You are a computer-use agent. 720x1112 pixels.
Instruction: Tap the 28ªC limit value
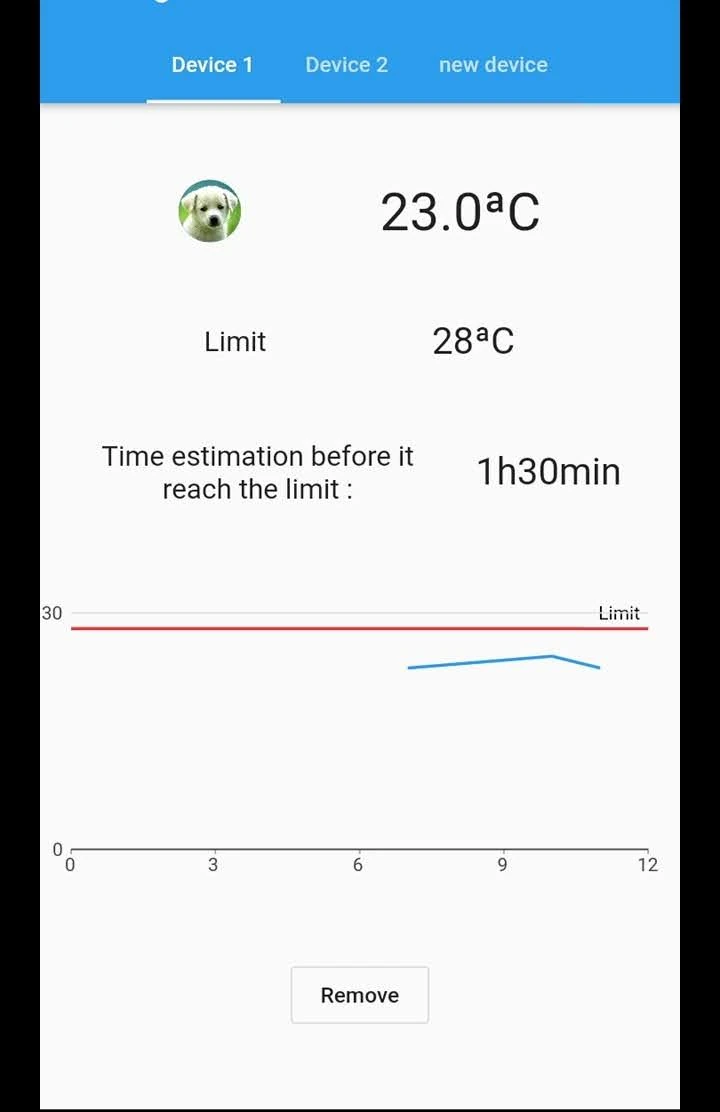[474, 341]
